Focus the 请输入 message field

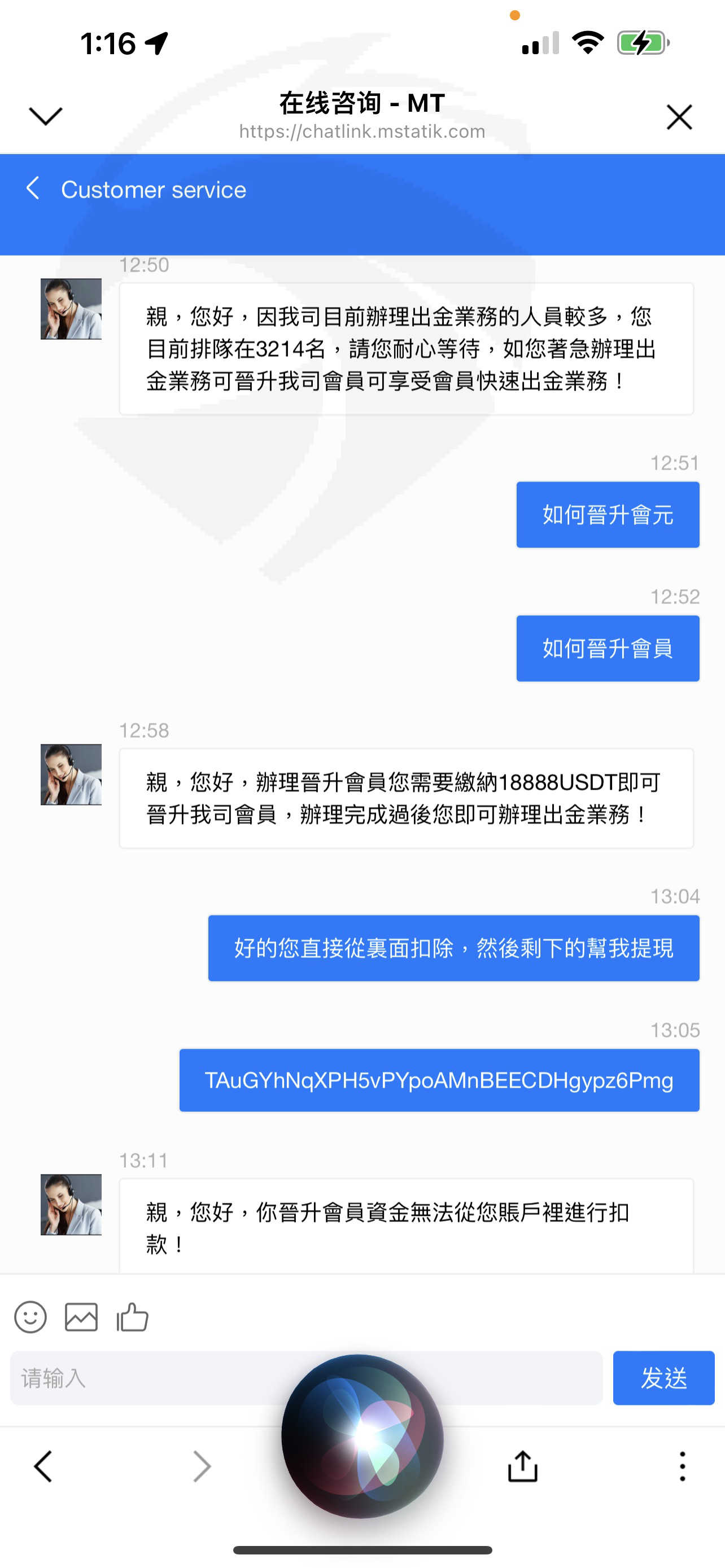point(306,1378)
